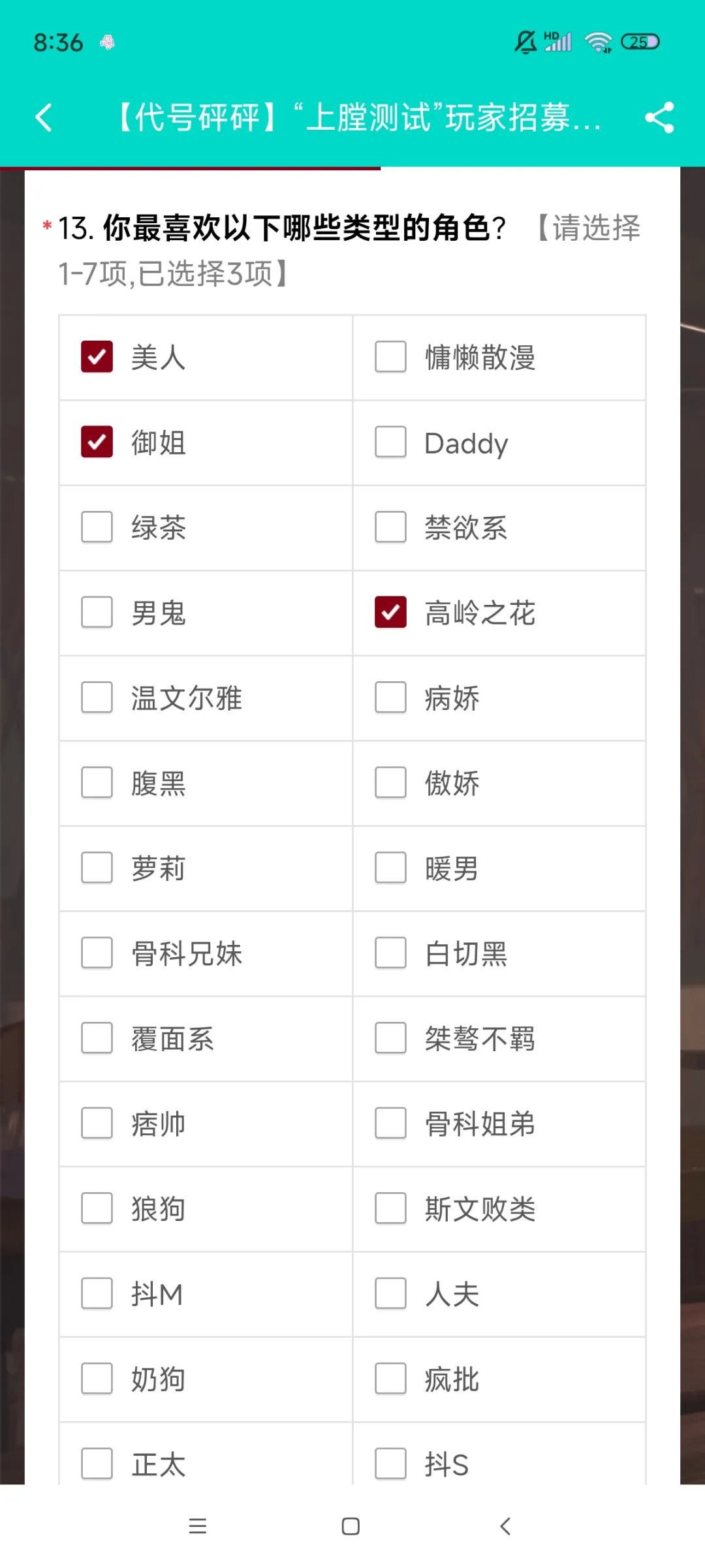
Task: Select the 狼狗 option
Action: pyautogui.click(x=97, y=1208)
